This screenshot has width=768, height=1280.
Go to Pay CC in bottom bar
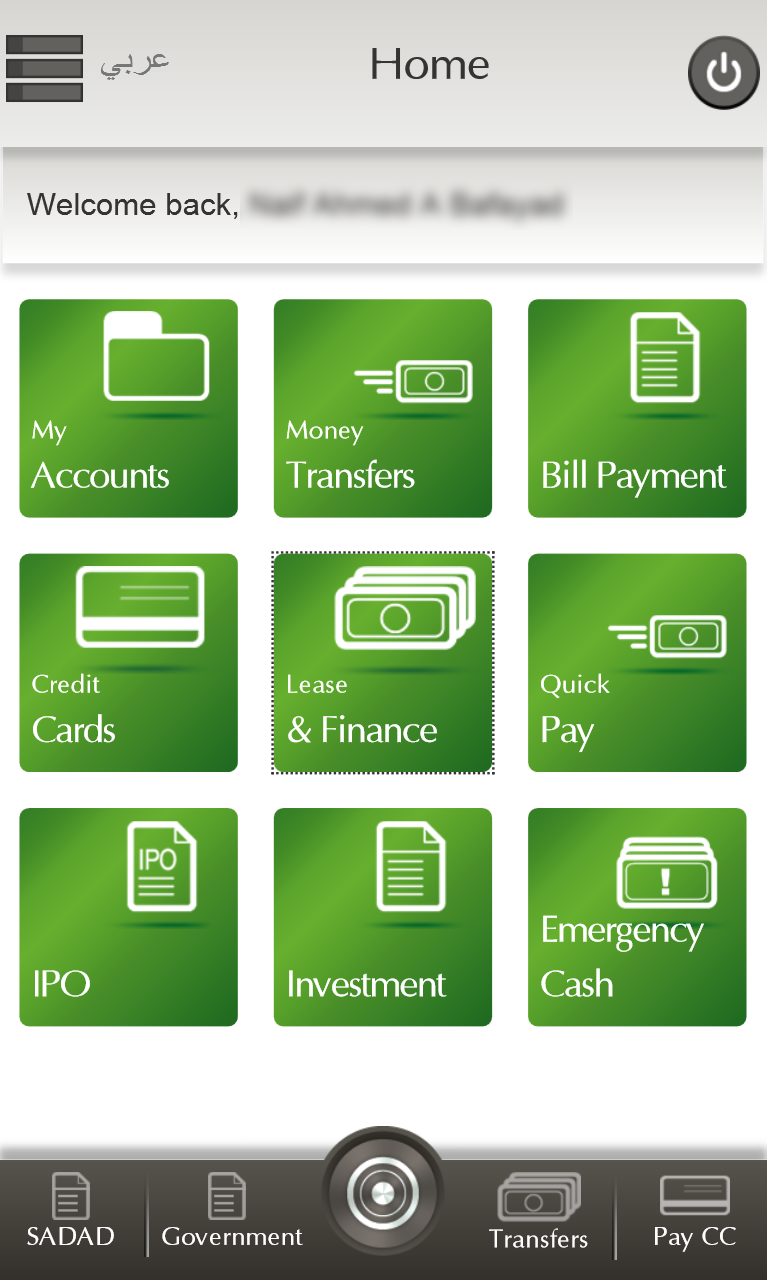click(x=694, y=1212)
